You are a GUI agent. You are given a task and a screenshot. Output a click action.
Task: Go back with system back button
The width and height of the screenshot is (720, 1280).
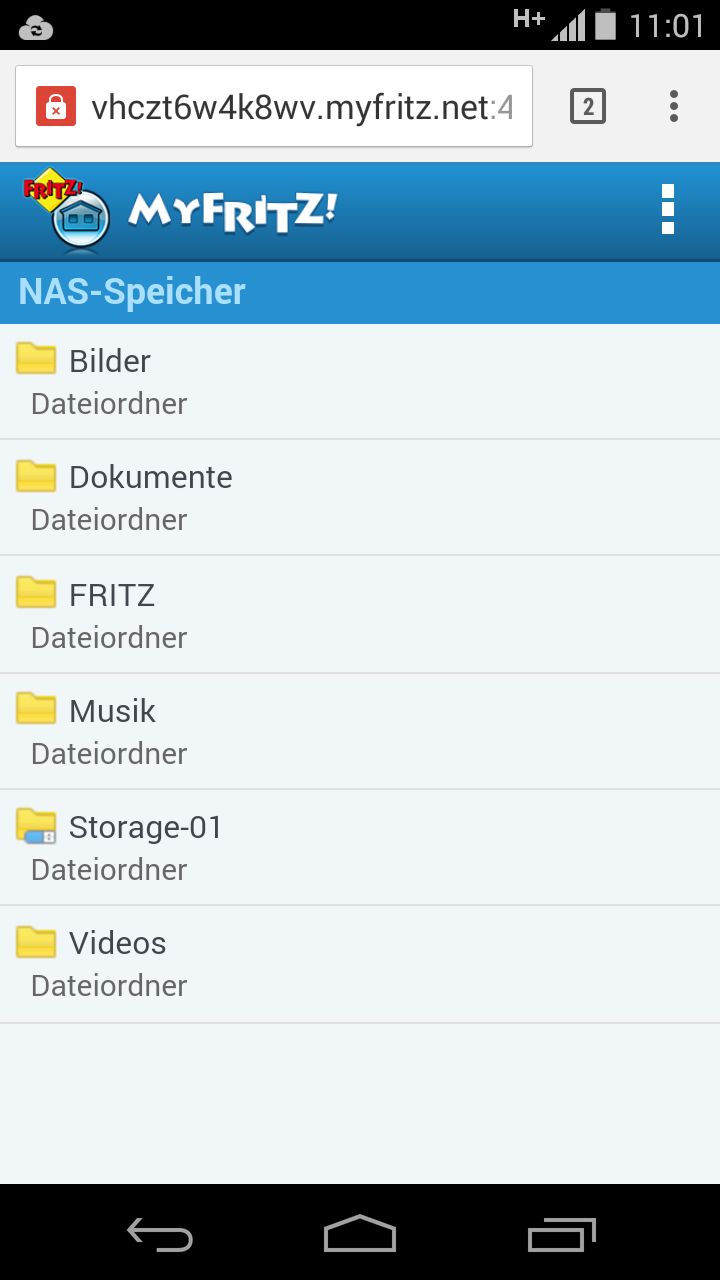(x=160, y=1235)
